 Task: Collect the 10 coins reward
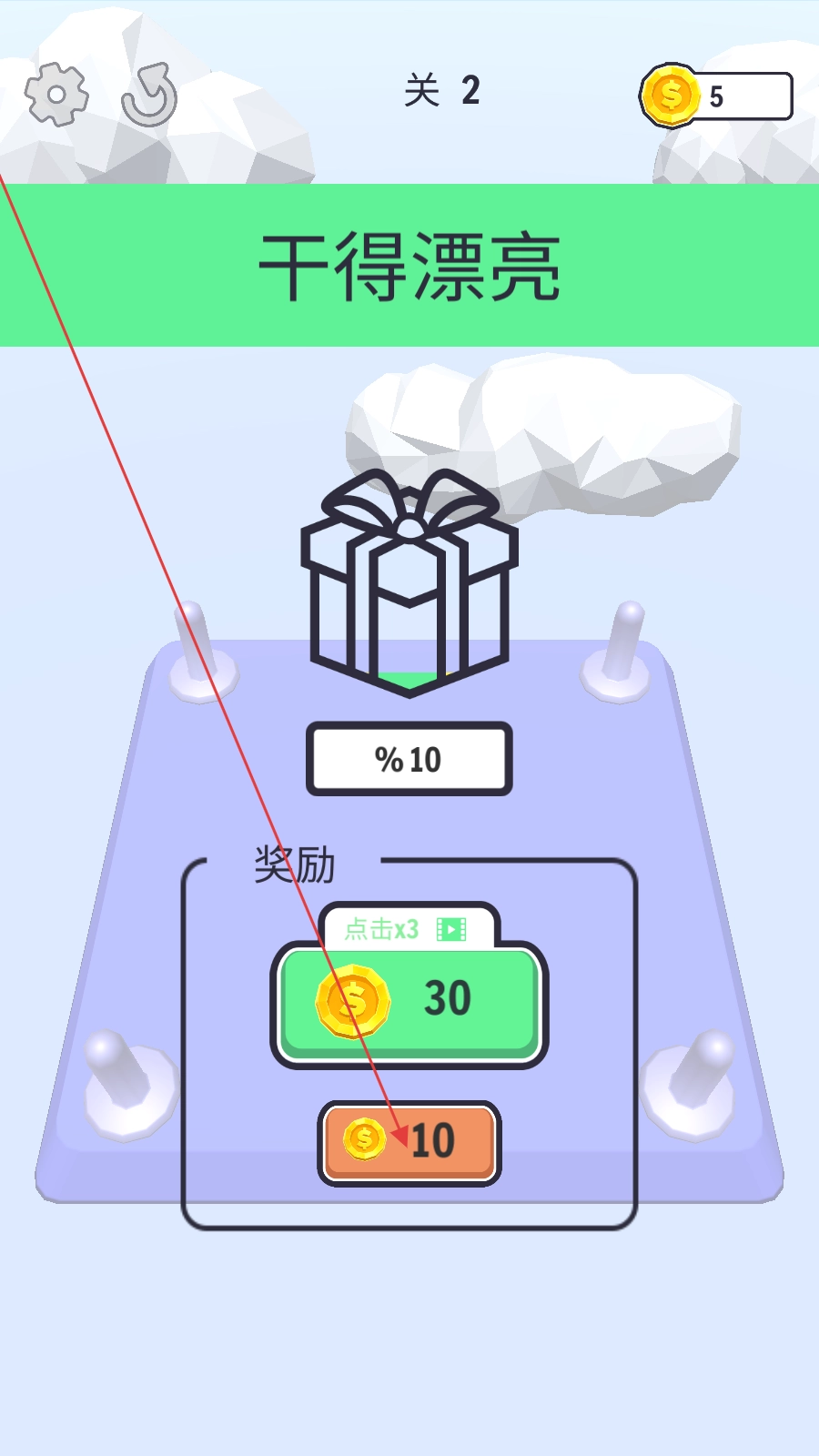[409, 1142]
